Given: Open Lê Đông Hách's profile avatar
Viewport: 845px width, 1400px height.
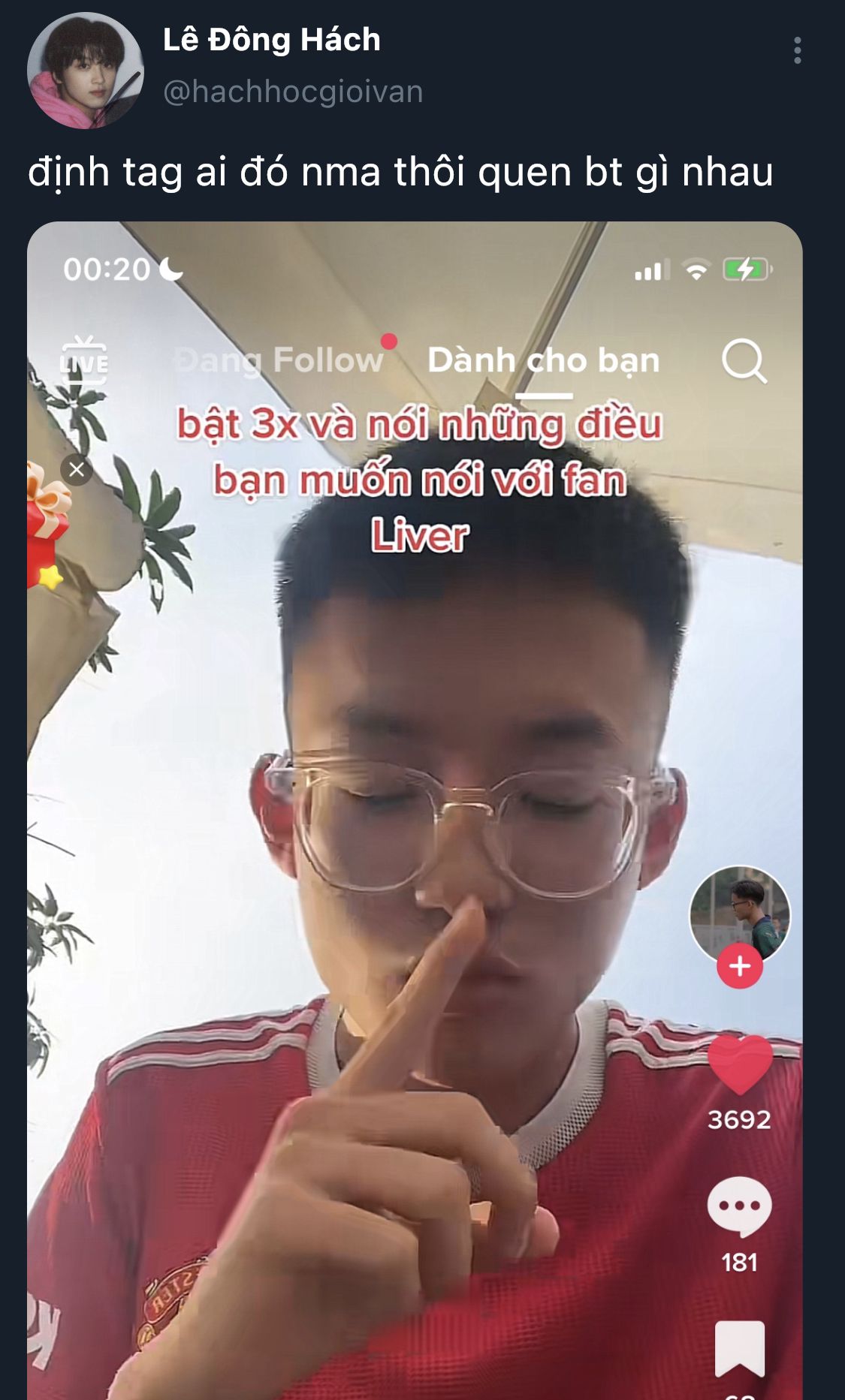Looking at the screenshot, I should click(86, 71).
